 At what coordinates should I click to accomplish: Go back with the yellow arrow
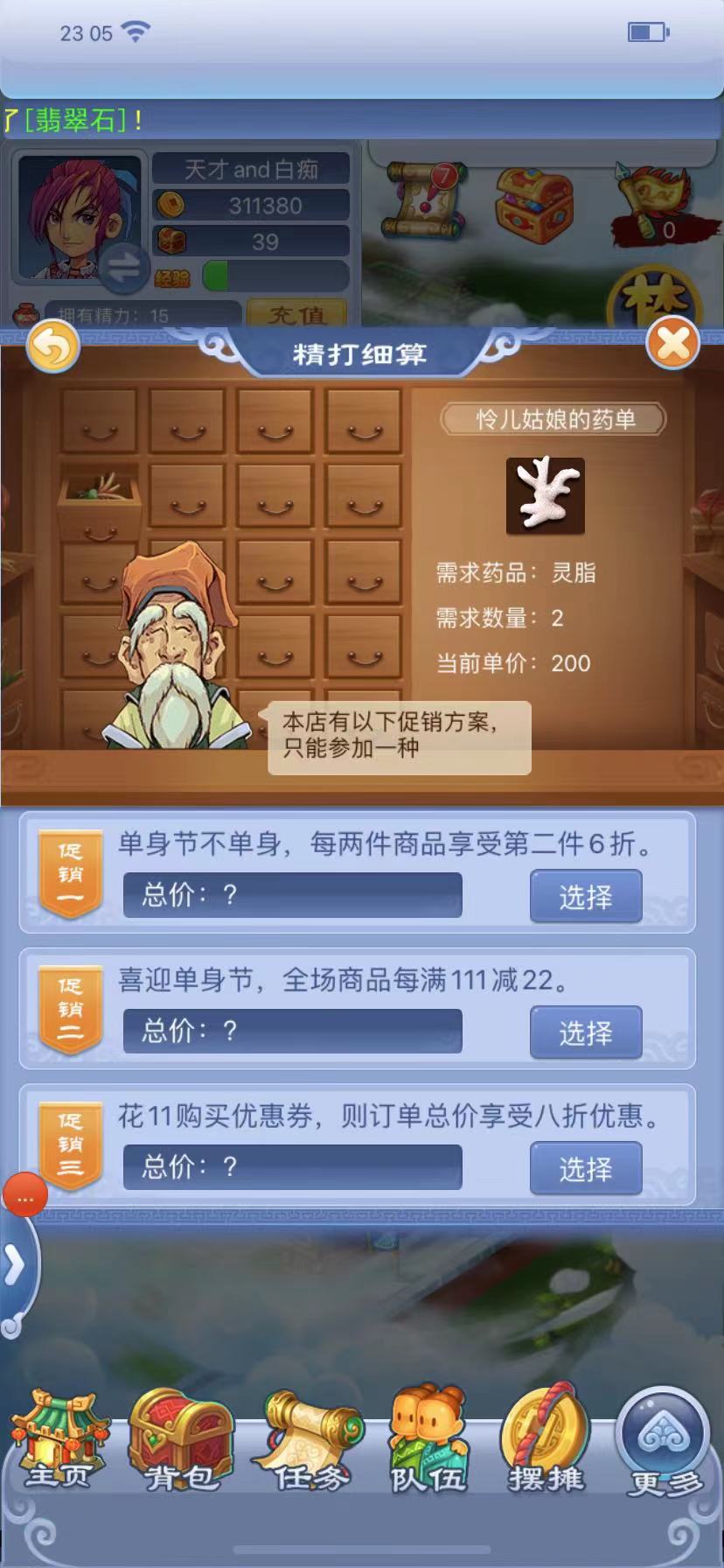tap(53, 347)
